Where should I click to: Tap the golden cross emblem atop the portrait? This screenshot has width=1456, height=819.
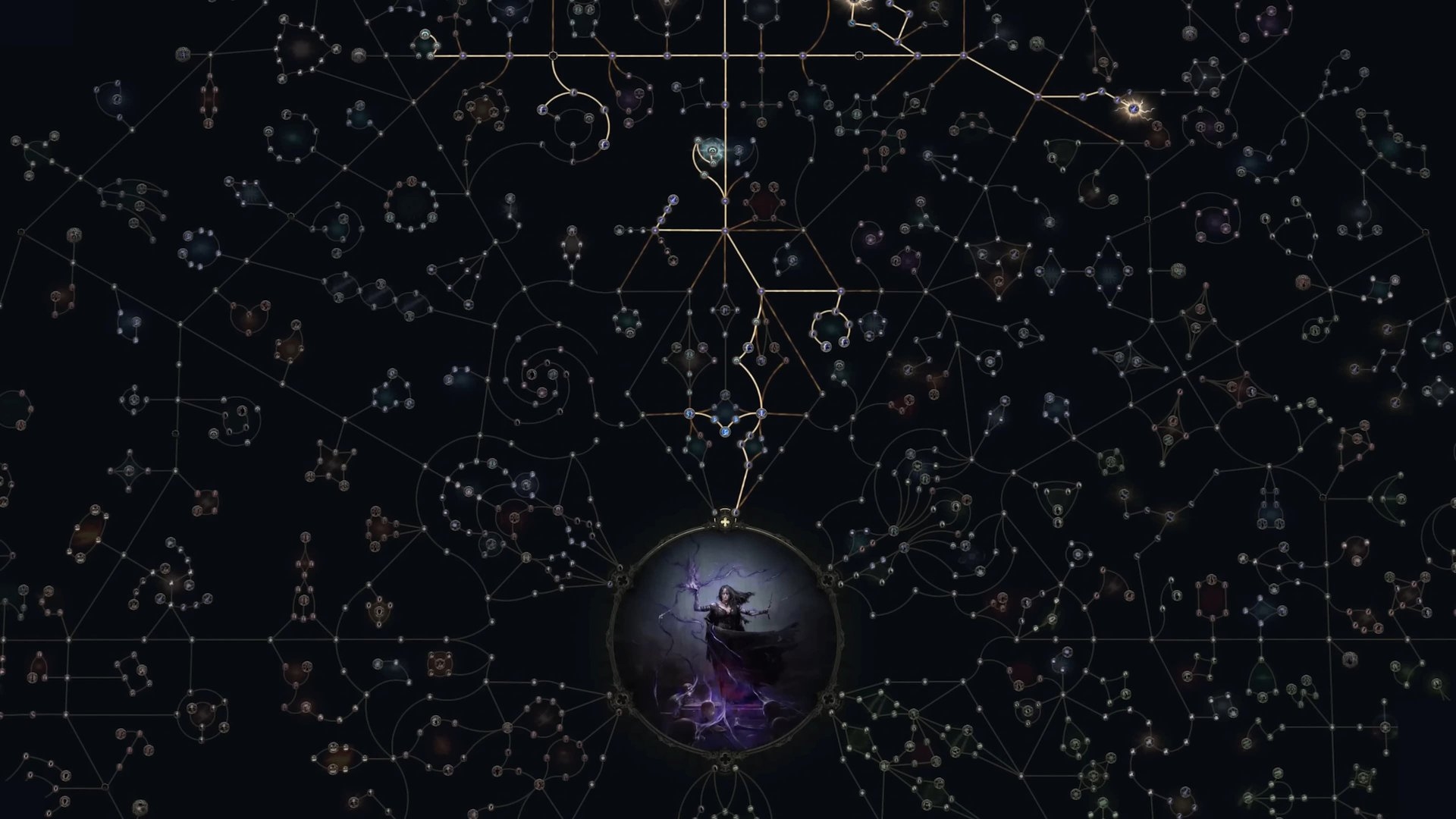(726, 522)
